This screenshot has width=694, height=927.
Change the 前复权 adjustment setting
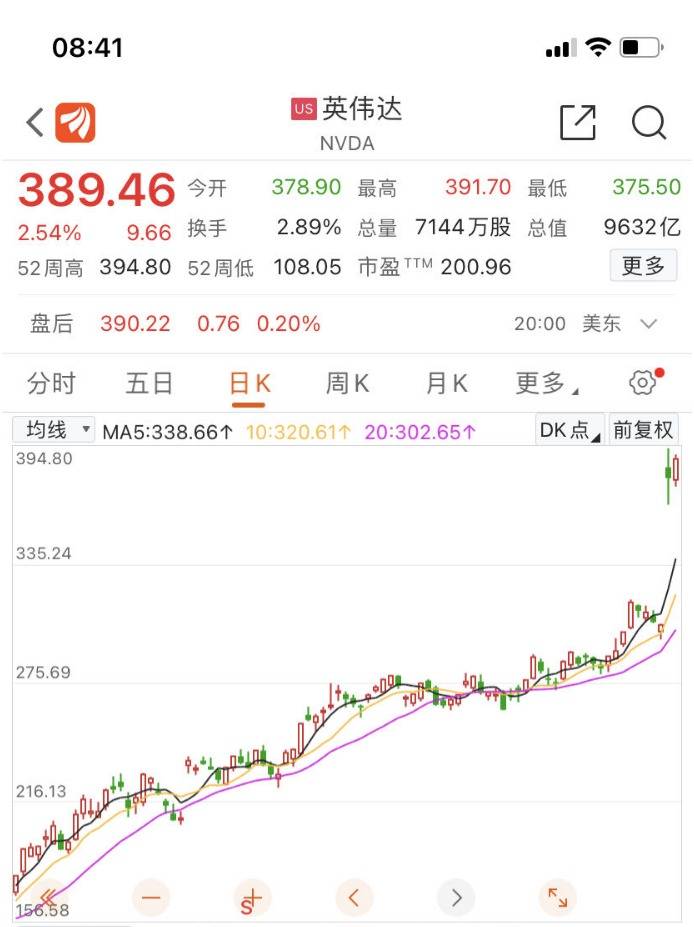(644, 431)
